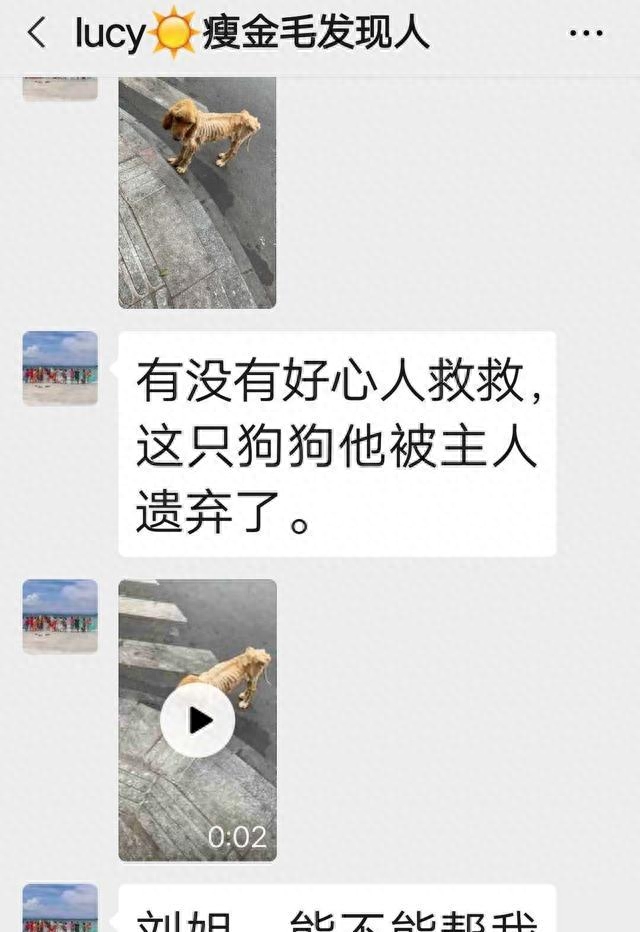Go back from the lucy chat
This screenshot has height=932, width=640.
coord(37,33)
